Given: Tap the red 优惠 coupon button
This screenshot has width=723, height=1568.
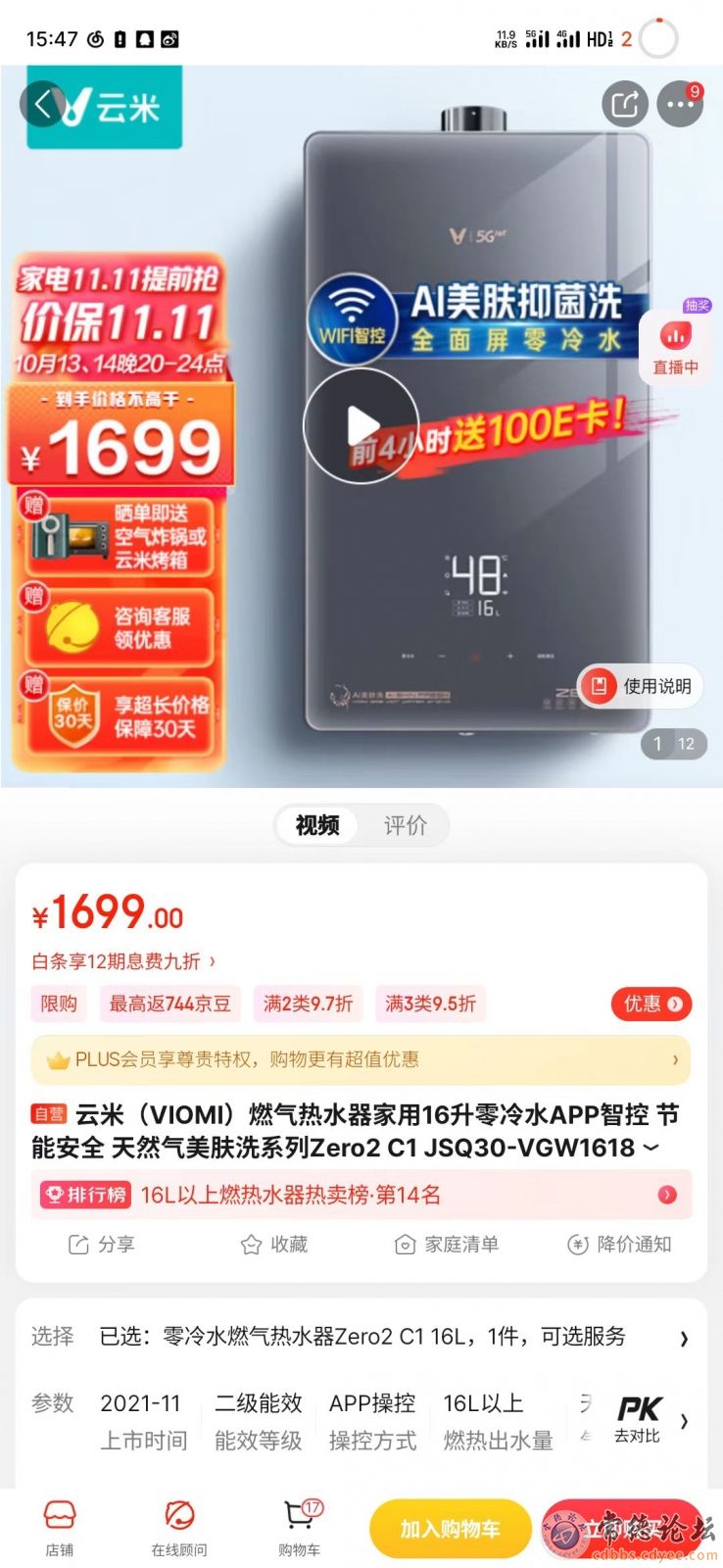Looking at the screenshot, I should (651, 1004).
